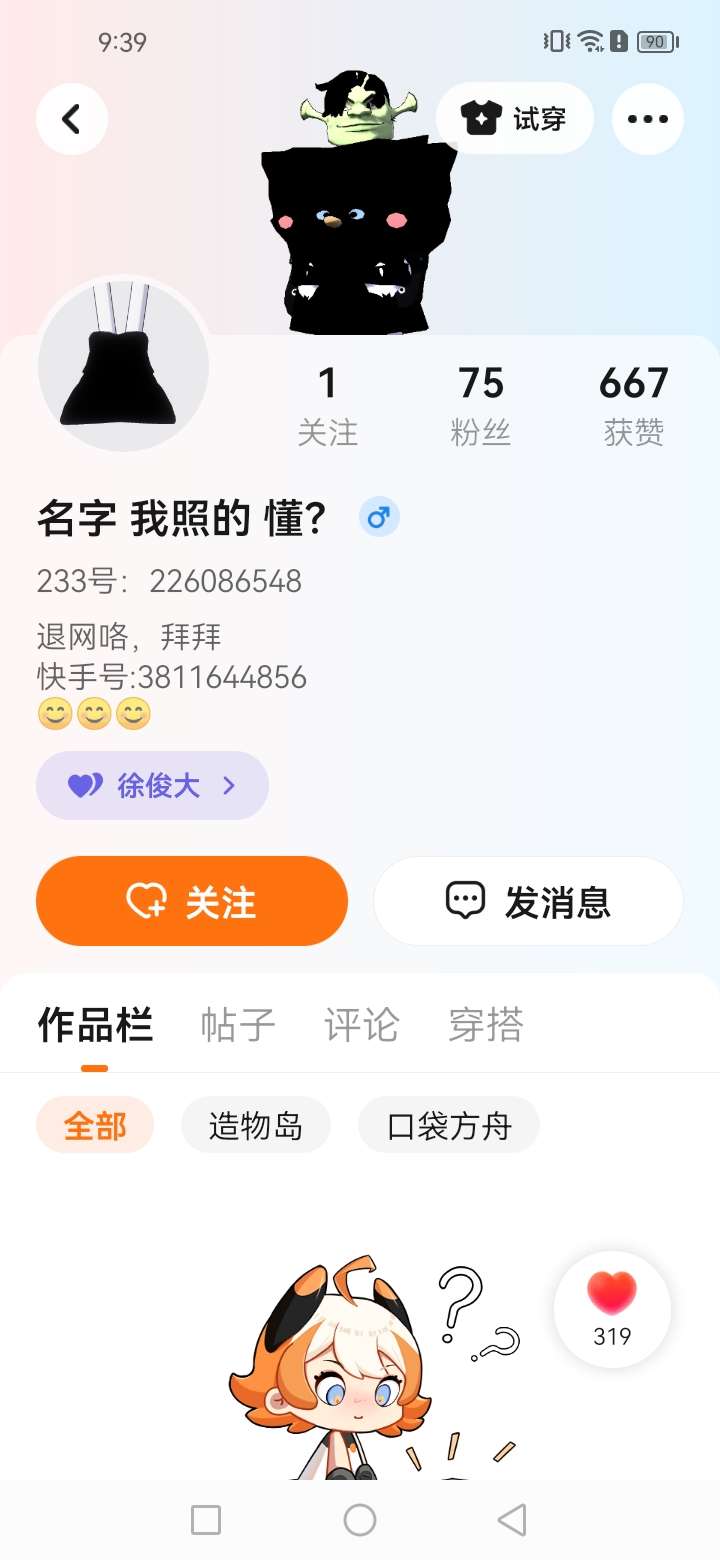Switch to the 作品栏 tab
Image resolution: width=720 pixels, height=1560 pixels.
pyautogui.click(x=95, y=1026)
